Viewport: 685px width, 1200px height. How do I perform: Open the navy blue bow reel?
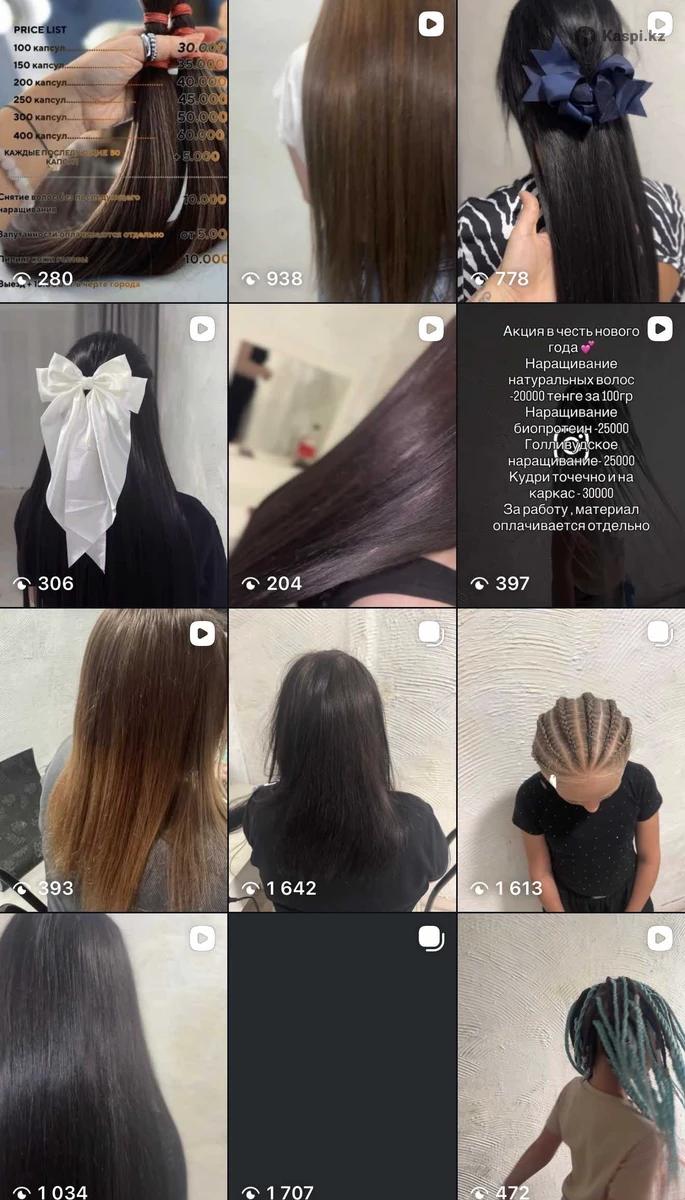point(571,150)
